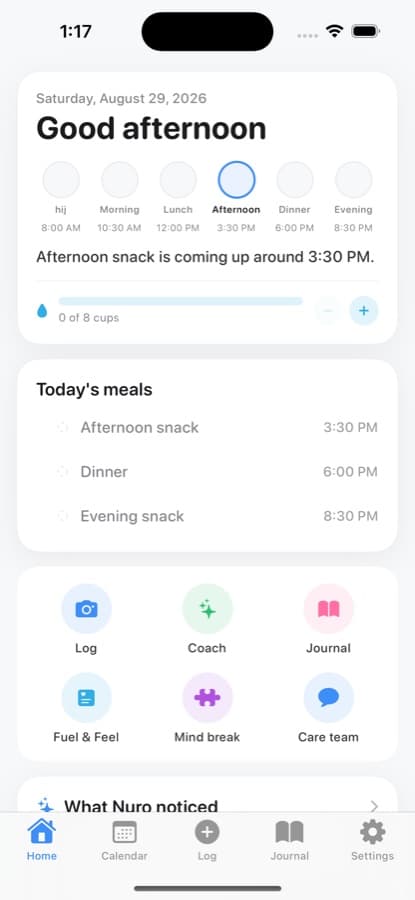Switch to the Calendar tab
The height and width of the screenshot is (900, 415).
pyautogui.click(x=125, y=840)
